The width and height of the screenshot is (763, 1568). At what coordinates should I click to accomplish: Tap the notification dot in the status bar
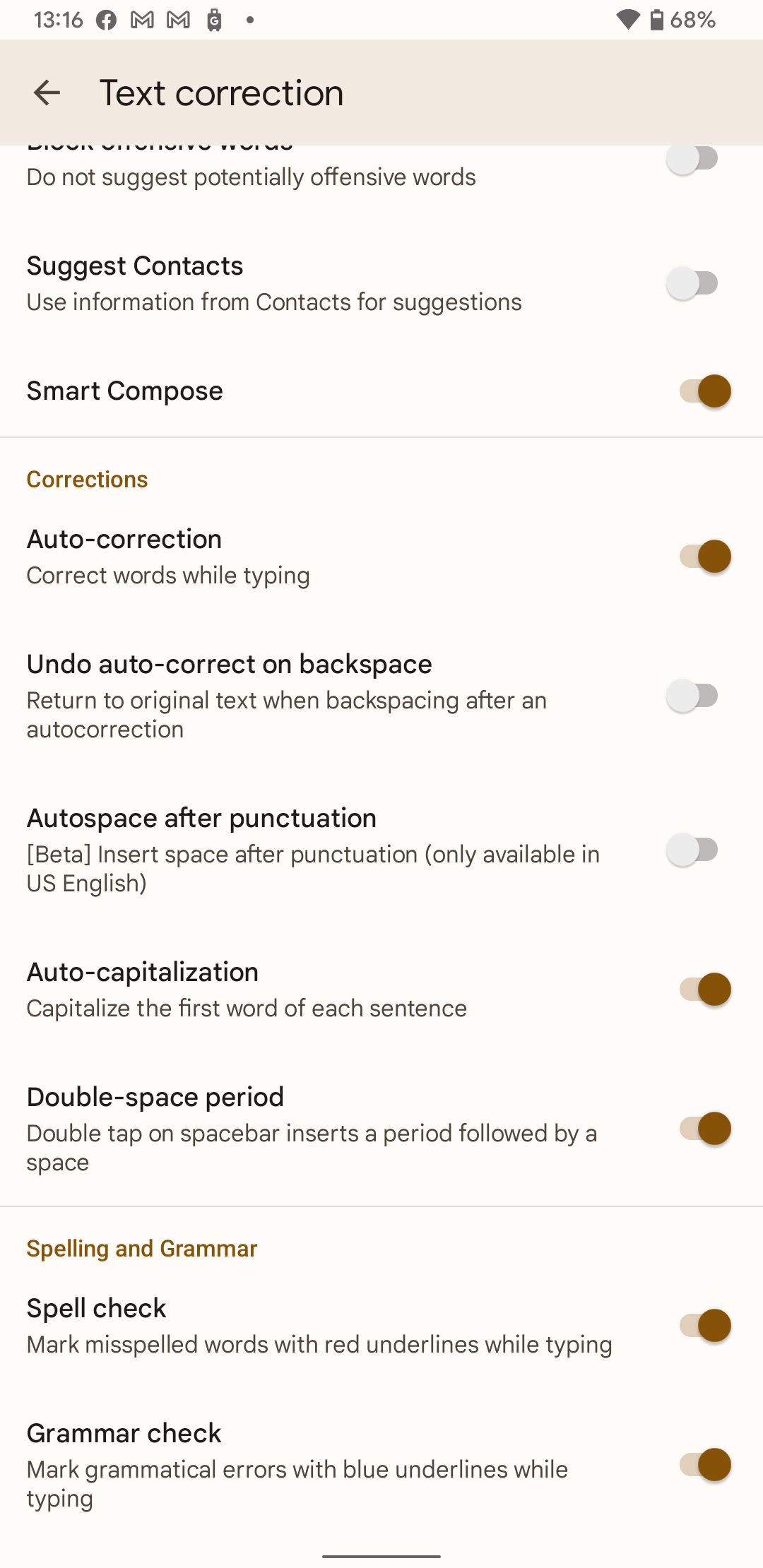[249, 20]
